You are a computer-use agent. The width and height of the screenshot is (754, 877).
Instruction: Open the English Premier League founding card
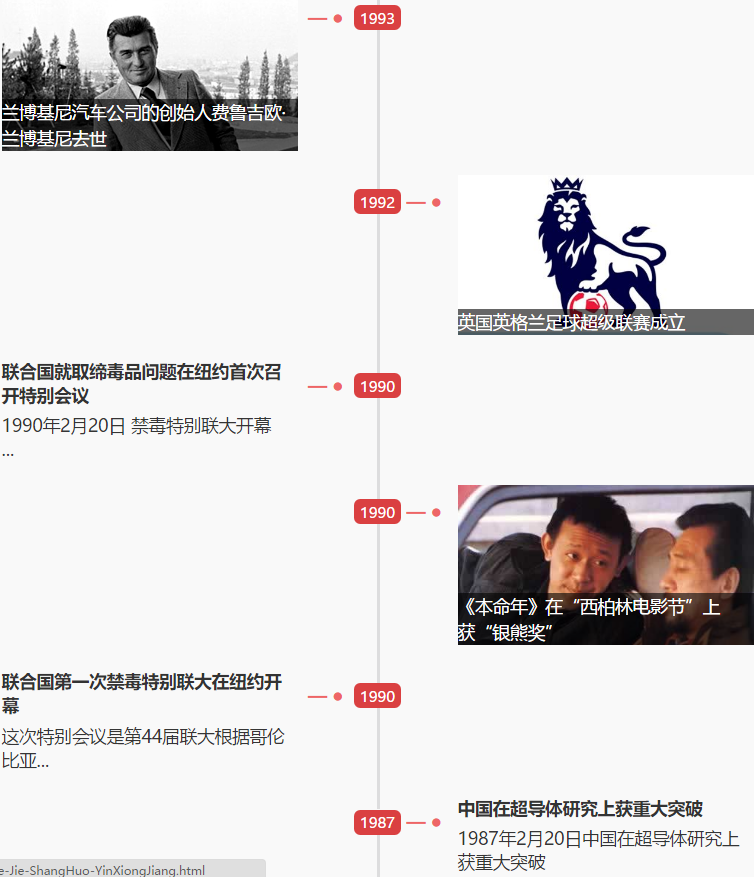click(605, 255)
